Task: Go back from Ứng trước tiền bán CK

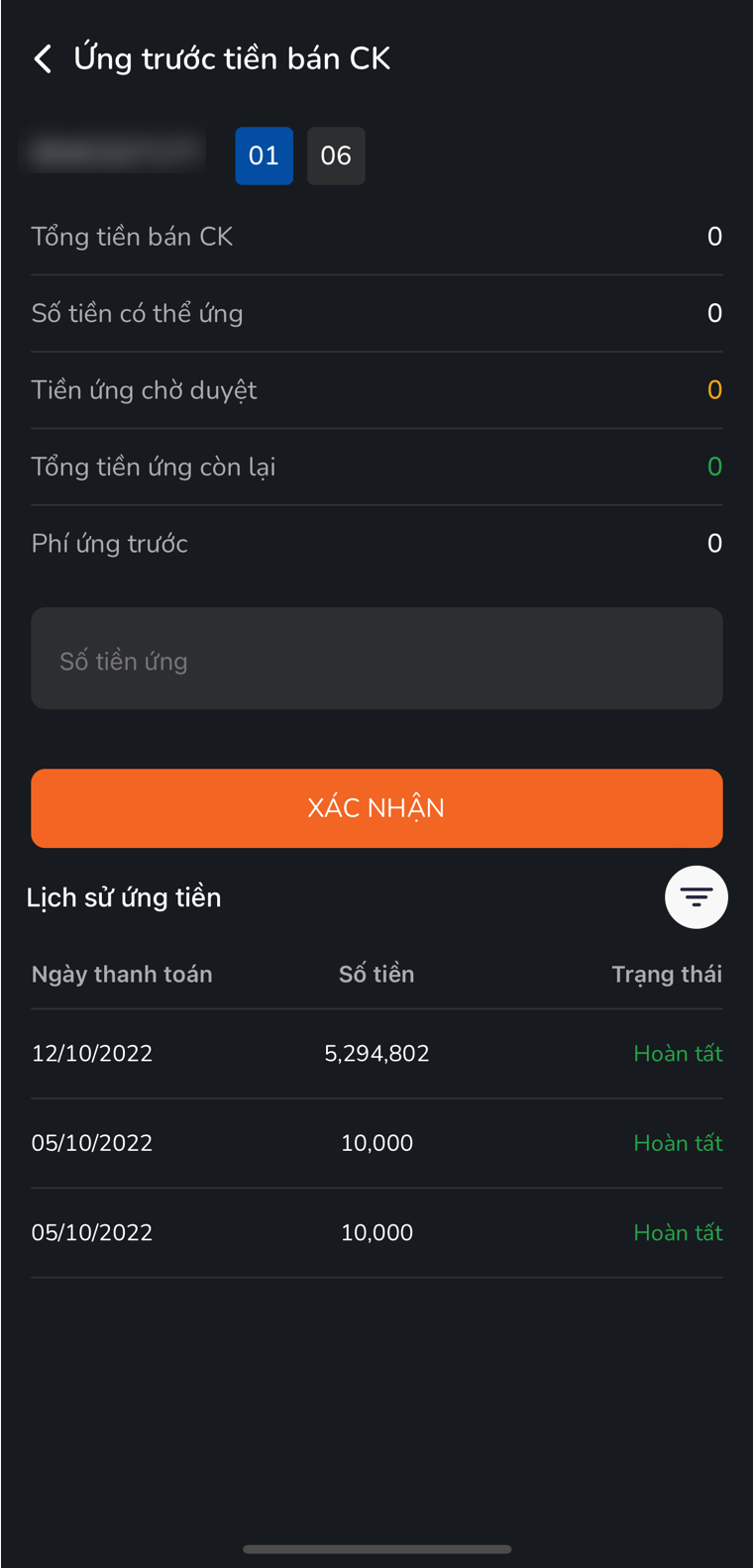Action: pos(43,58)
